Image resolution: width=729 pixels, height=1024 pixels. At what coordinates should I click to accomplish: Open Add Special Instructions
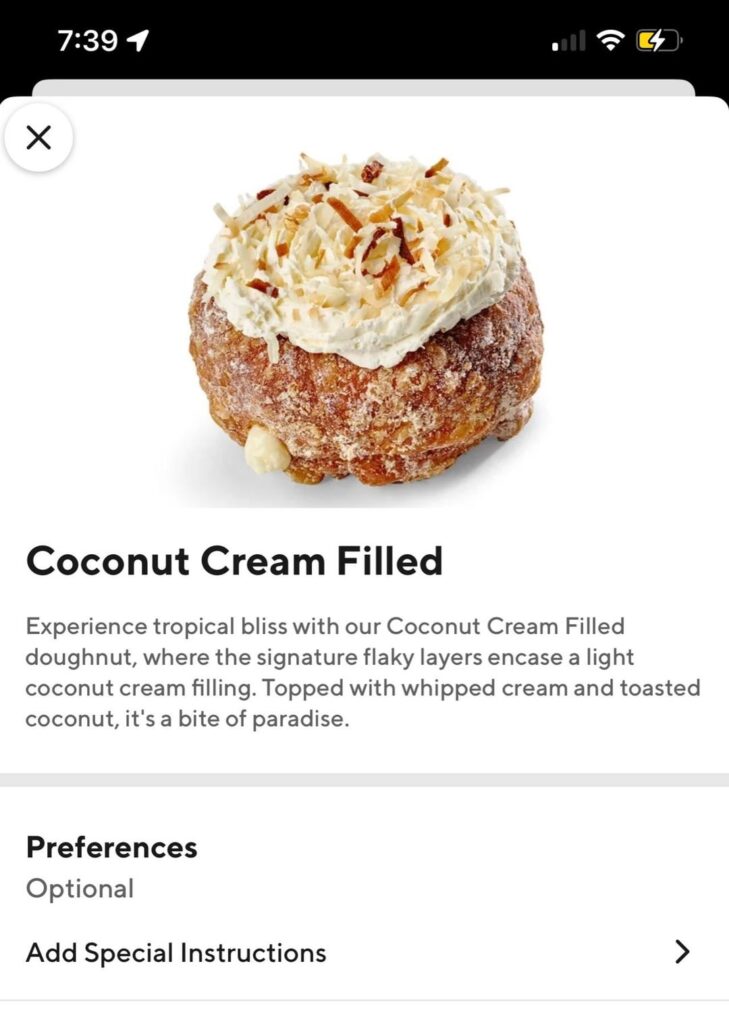177,952
